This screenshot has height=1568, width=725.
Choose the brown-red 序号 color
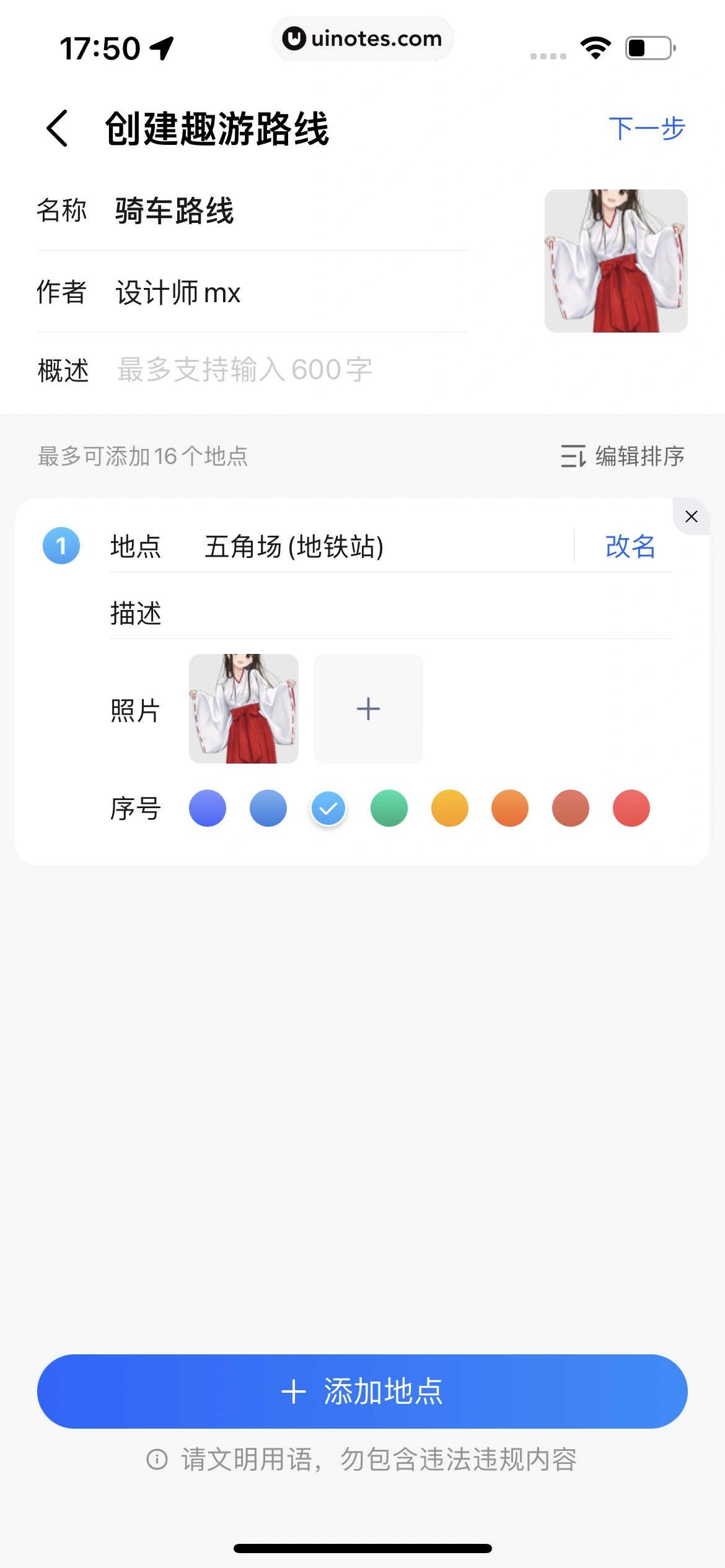[x=571, y=808]
